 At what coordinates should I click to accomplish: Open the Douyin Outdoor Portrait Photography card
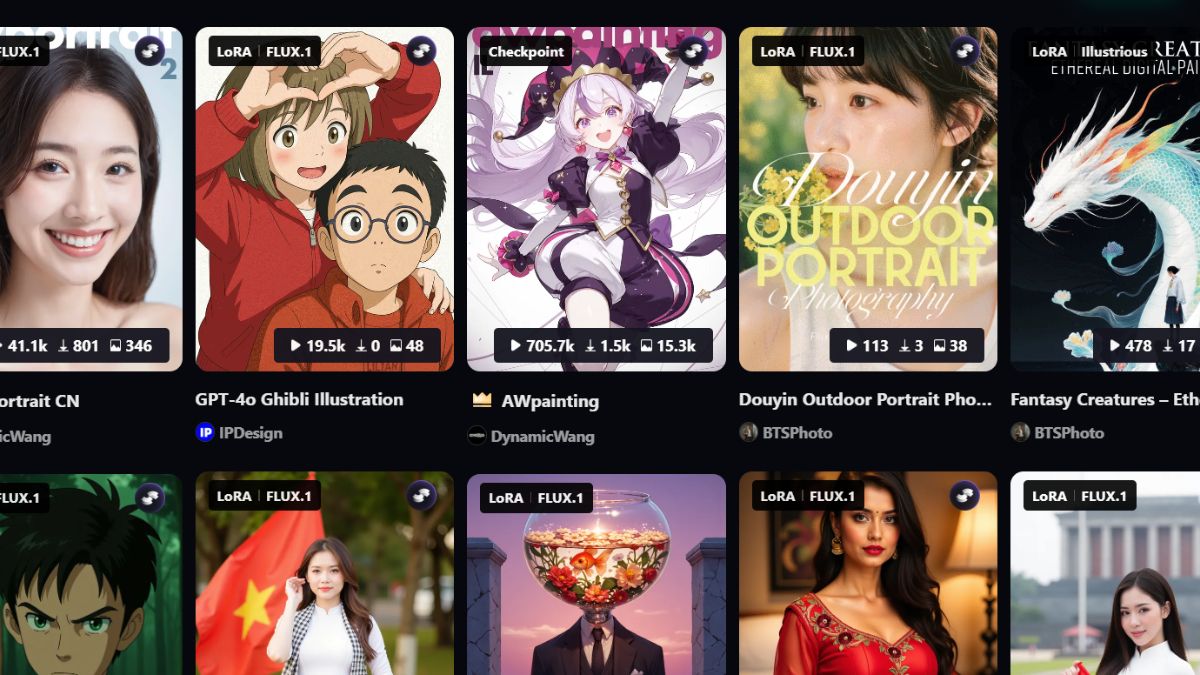(x=867, y=200)
